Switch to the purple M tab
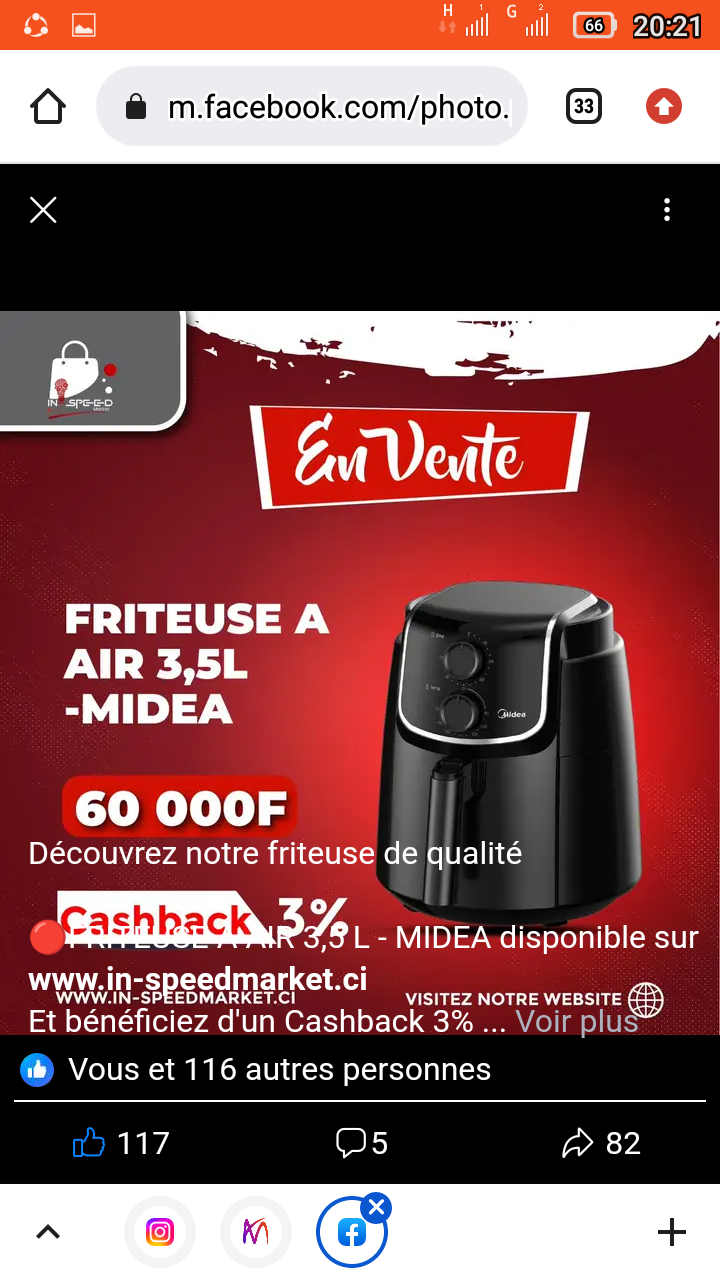Viewport: 720px width, 1280px height. click(x=256, y=1232)
